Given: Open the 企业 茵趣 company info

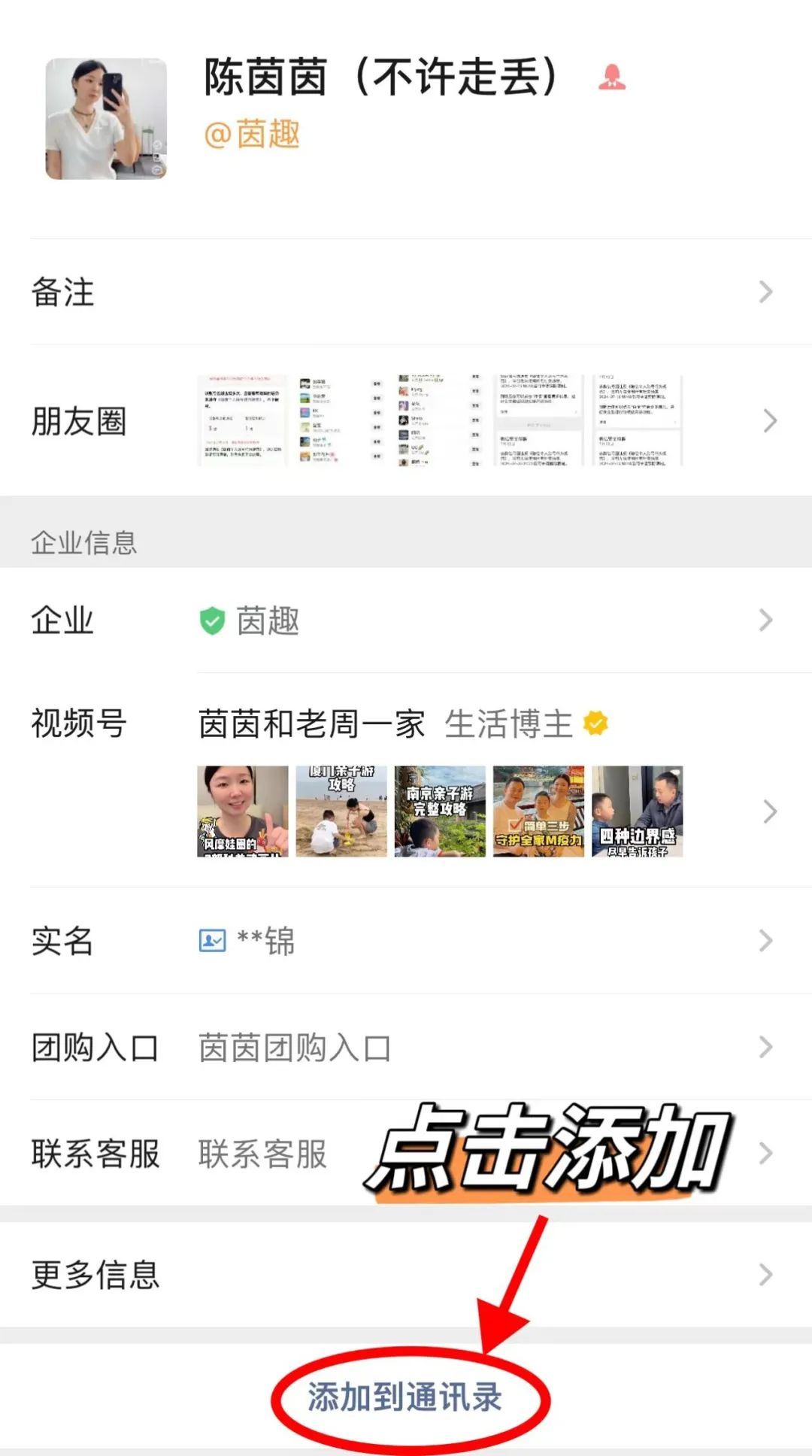Looking at the screenshot, I should (406, 620).
